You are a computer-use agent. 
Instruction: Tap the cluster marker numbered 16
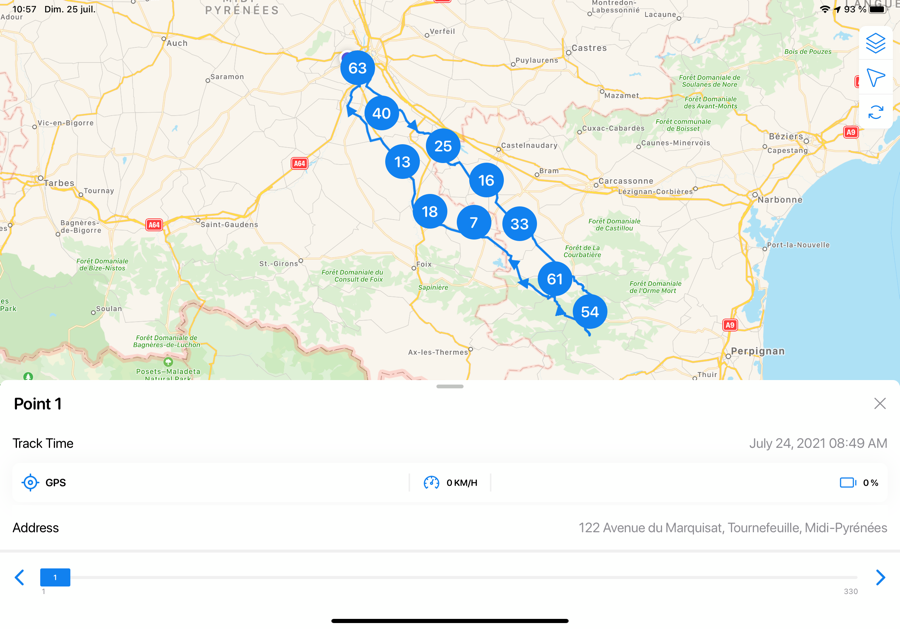click(486, 181)
